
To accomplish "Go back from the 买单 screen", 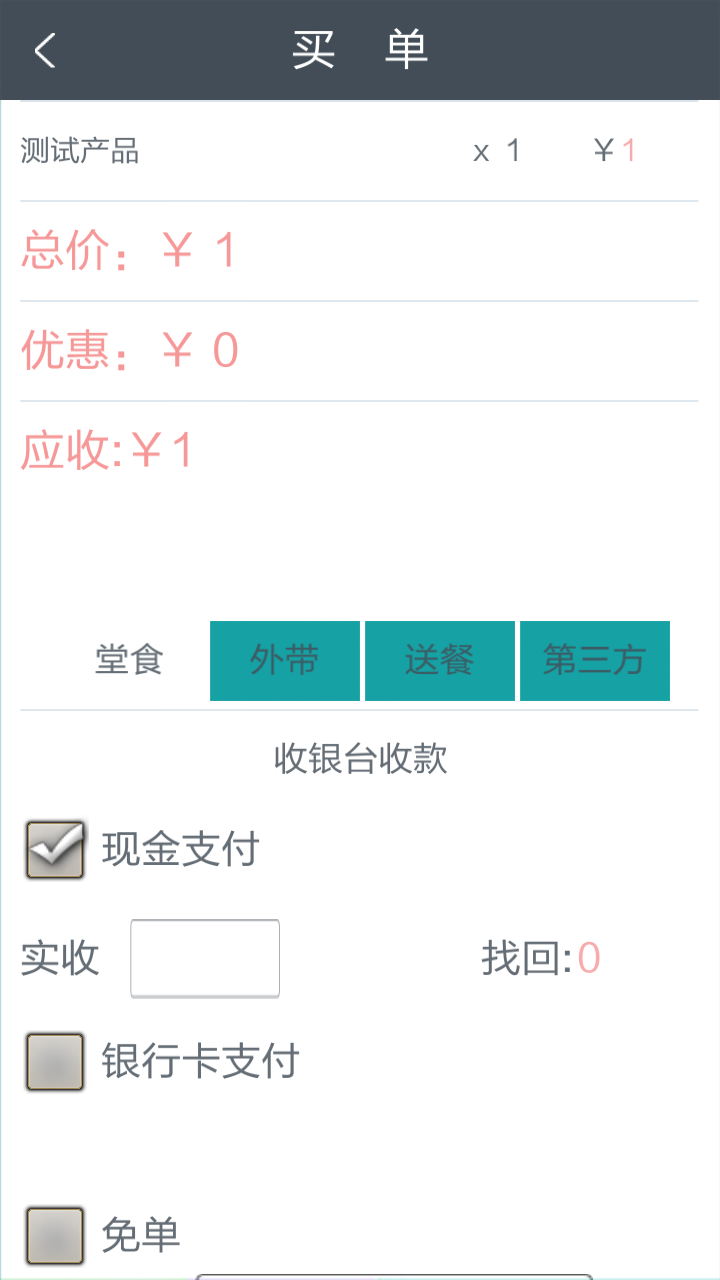I will 45,50.
